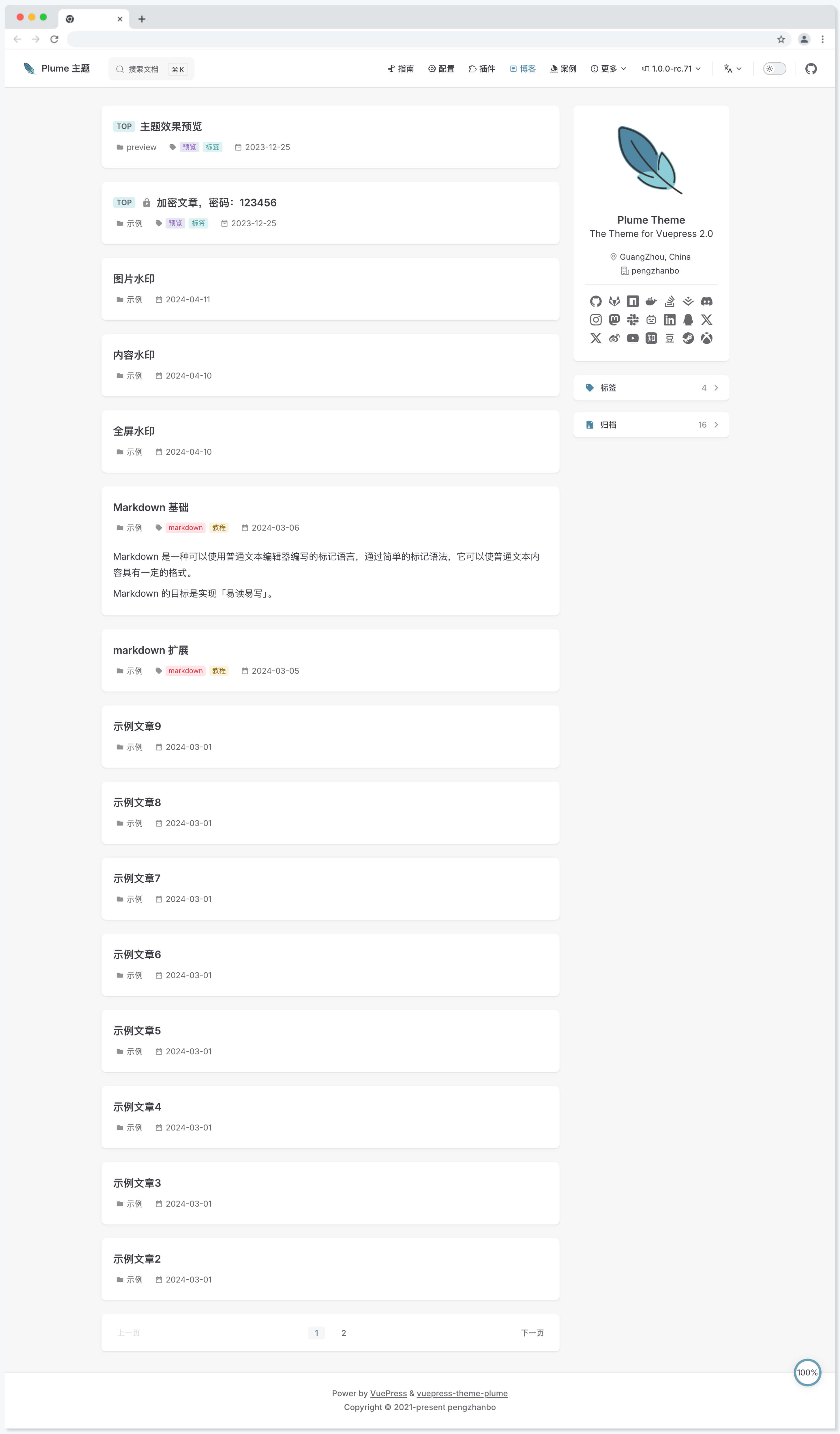
Task: Open the GitHub icon in navbar
Action: (811, 69)
